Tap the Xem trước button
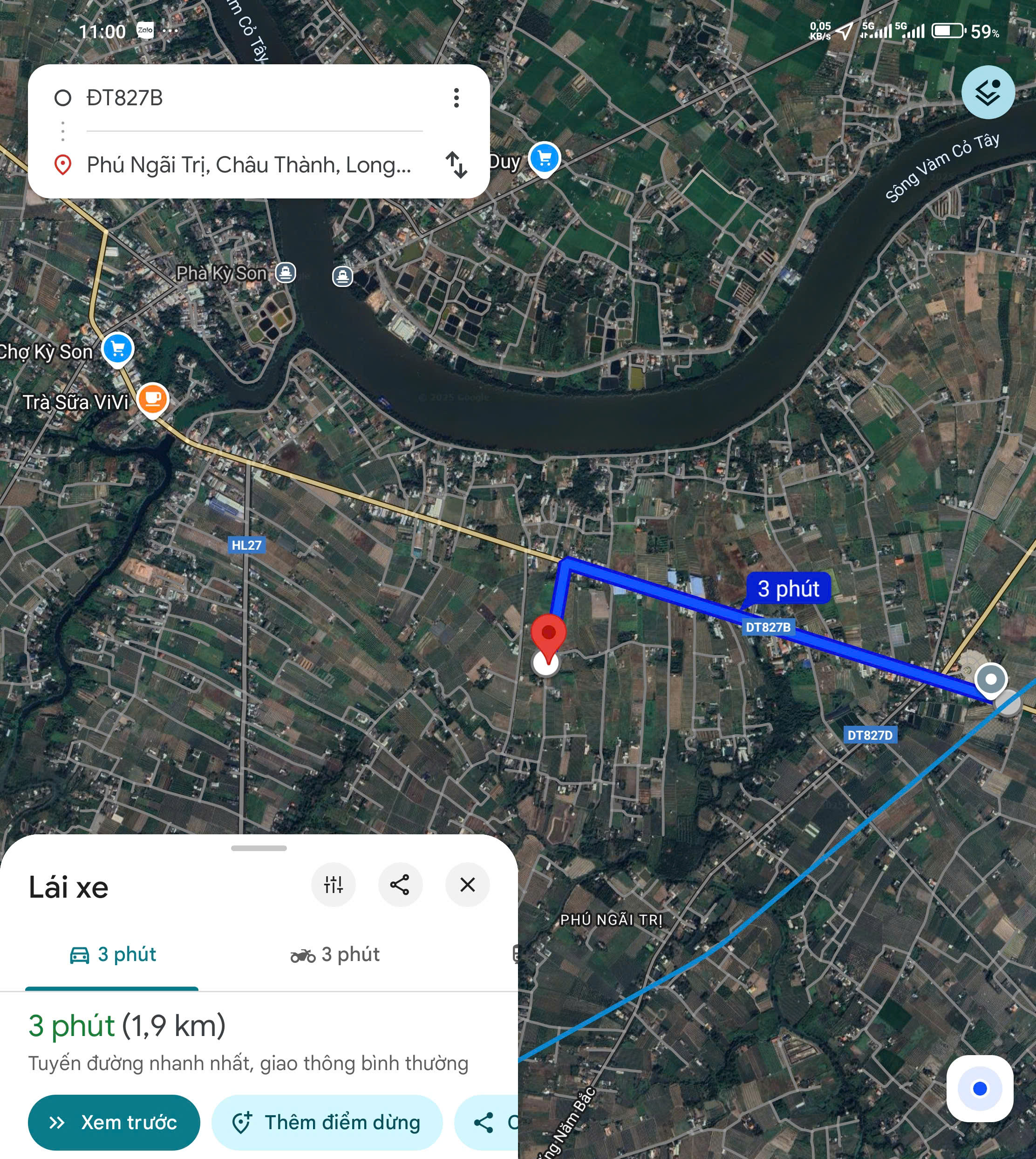The width and height of the screenshot is (1036, 1159). [x=114, y=1123]
